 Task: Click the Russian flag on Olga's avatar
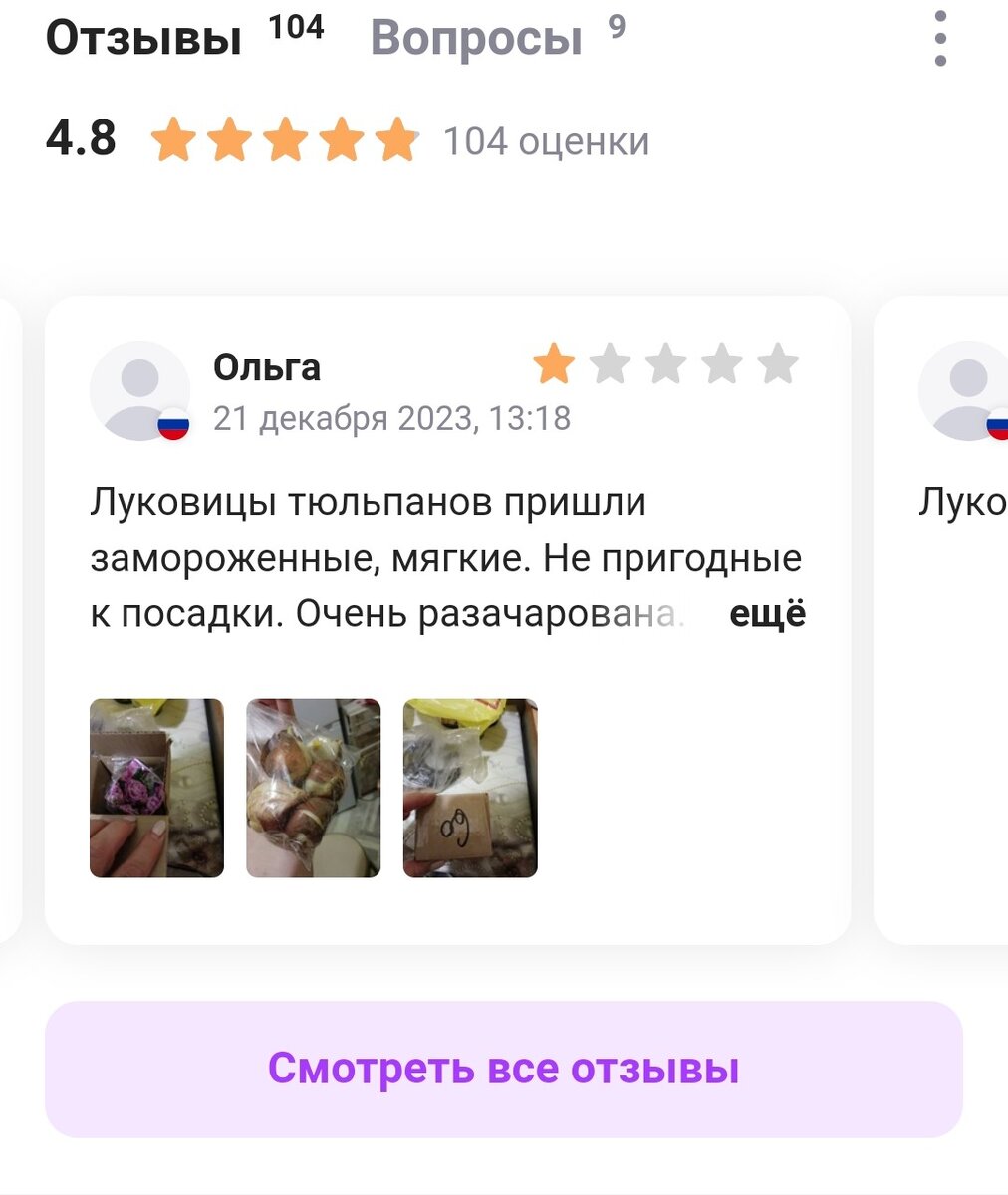(174, 425)
